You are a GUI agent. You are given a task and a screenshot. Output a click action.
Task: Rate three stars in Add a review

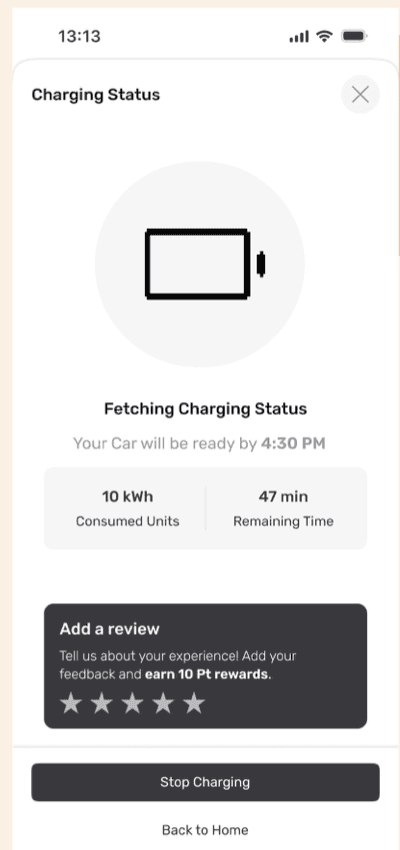132,703
